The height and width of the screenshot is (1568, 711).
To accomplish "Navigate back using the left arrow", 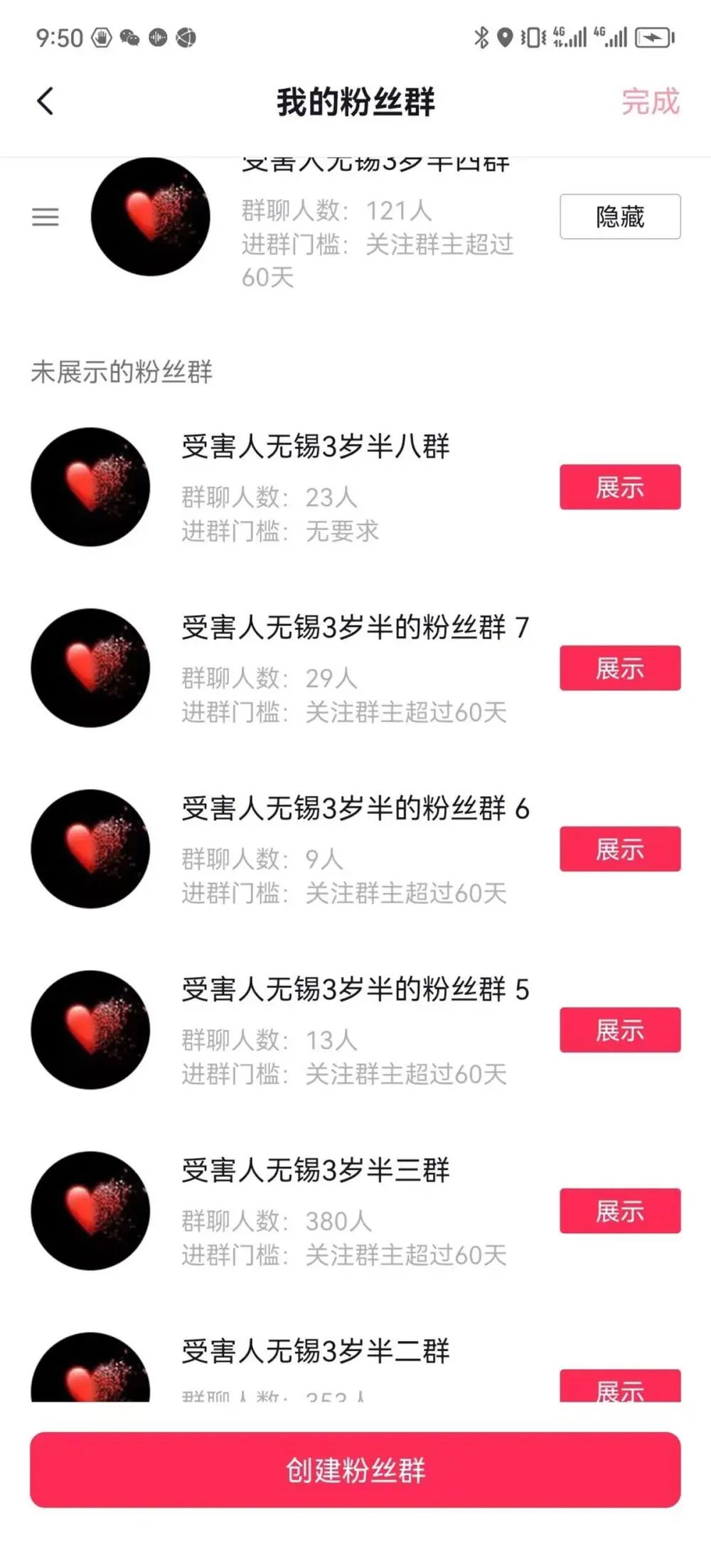I will 46,102.
